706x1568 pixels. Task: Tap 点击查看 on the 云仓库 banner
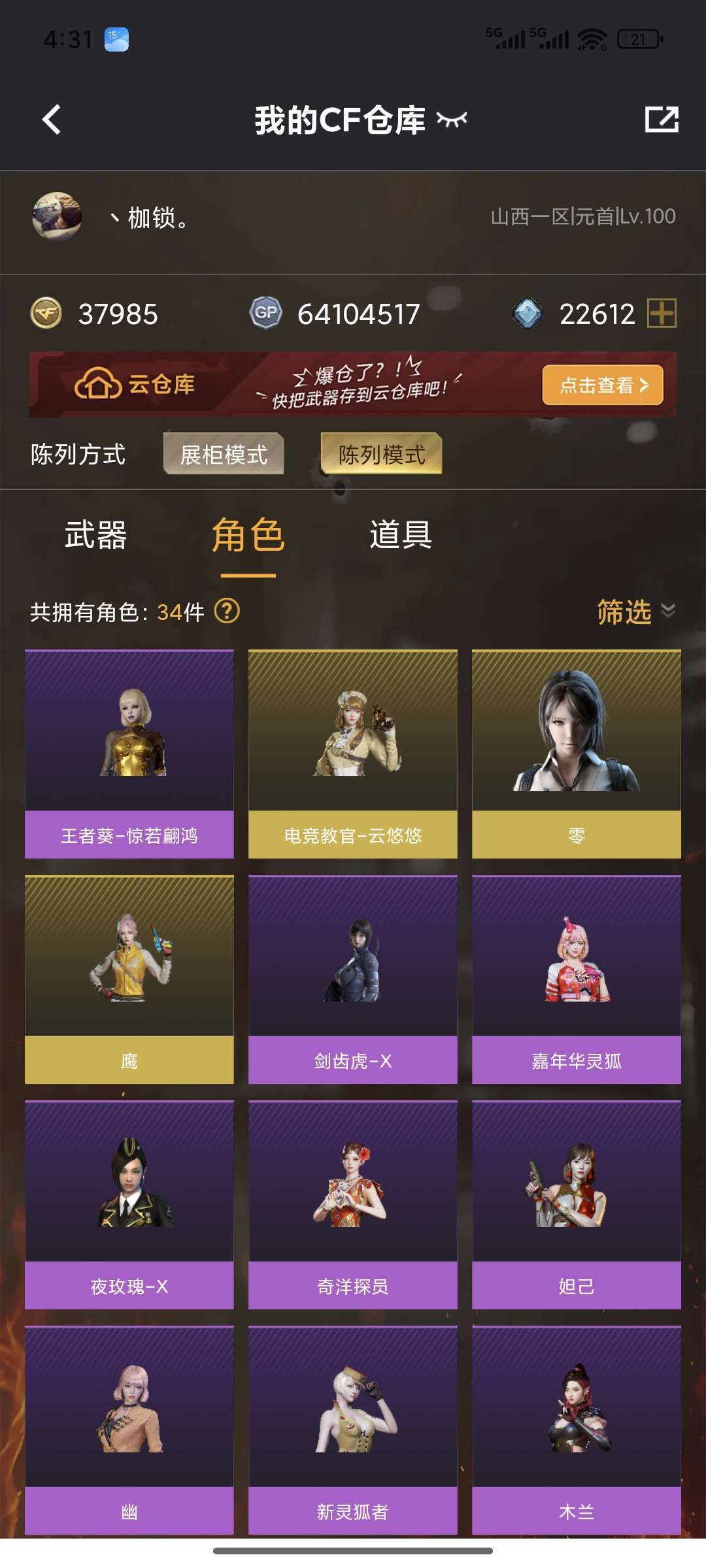point(603,385)
